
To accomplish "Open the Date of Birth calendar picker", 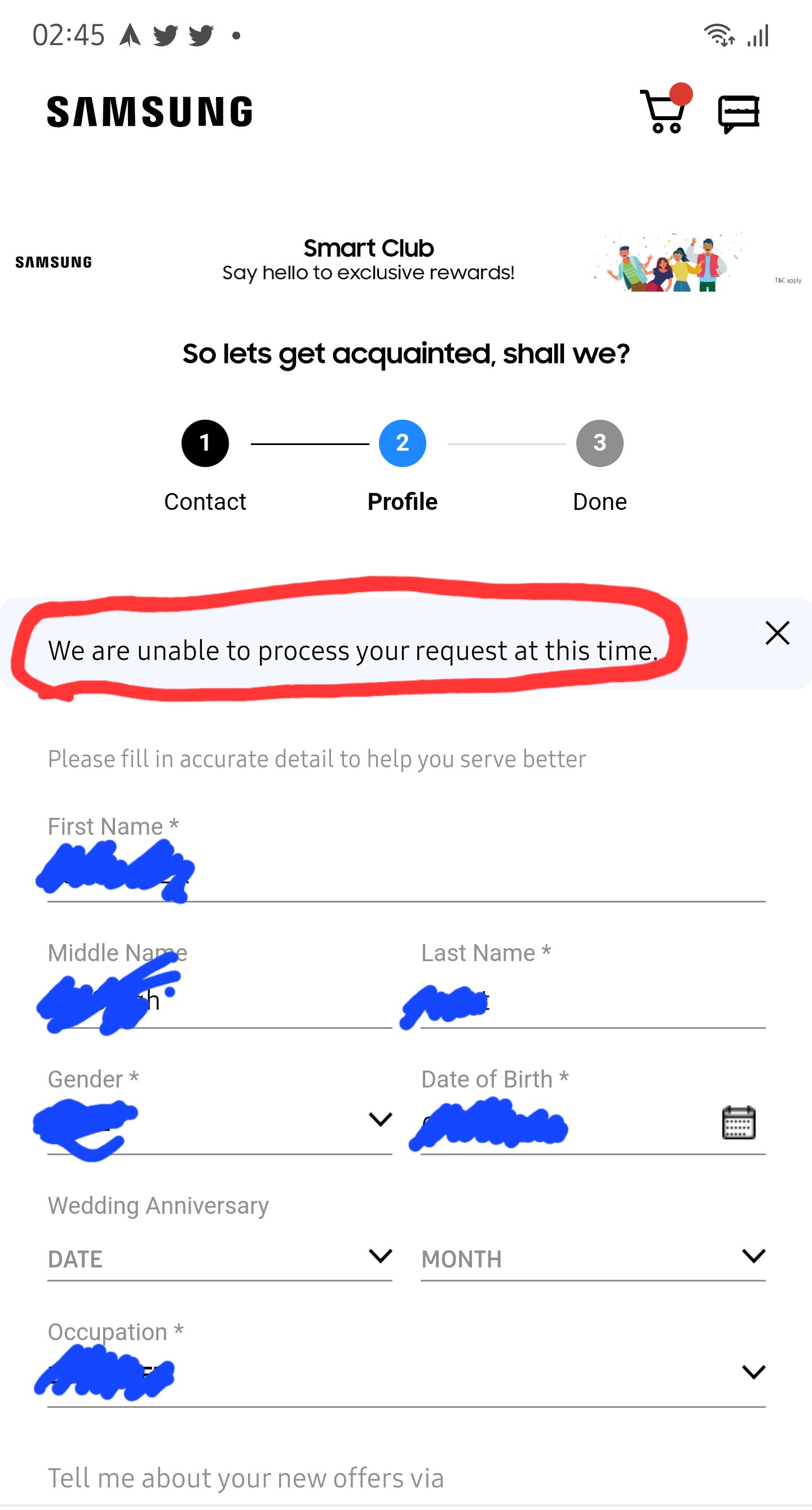I will pyautogui.click(x=738, y=1122).
